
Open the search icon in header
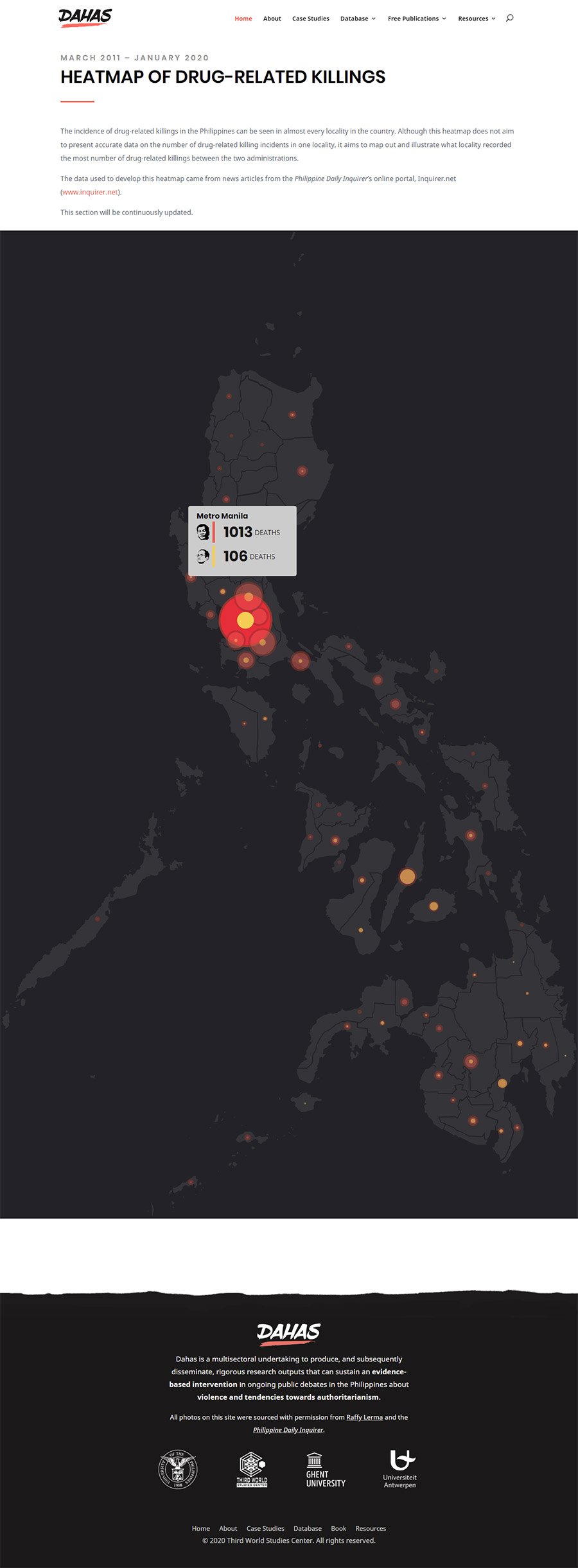pos(509,18)
